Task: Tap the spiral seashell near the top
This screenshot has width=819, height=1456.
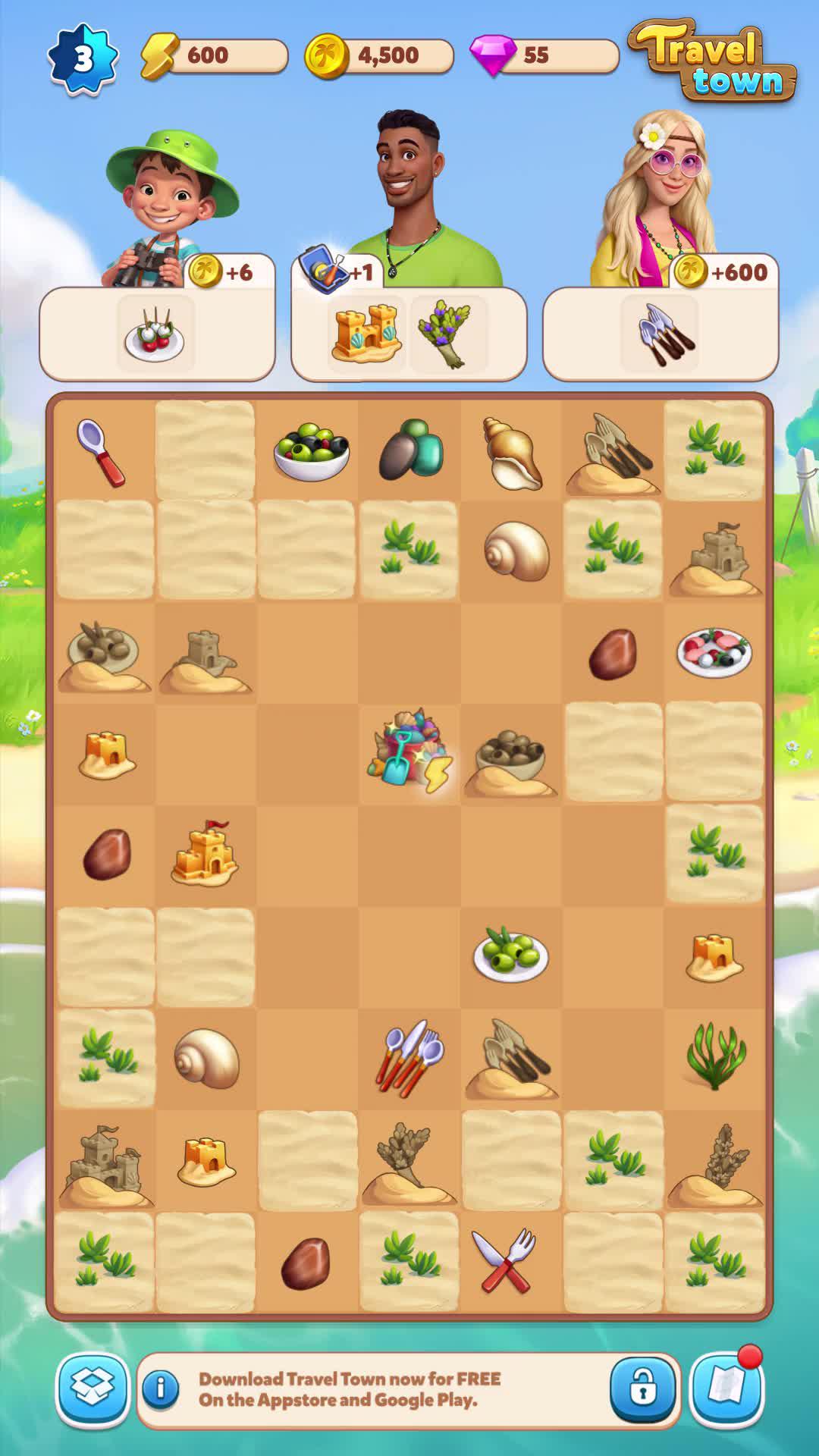Action: tap(512, 451)
